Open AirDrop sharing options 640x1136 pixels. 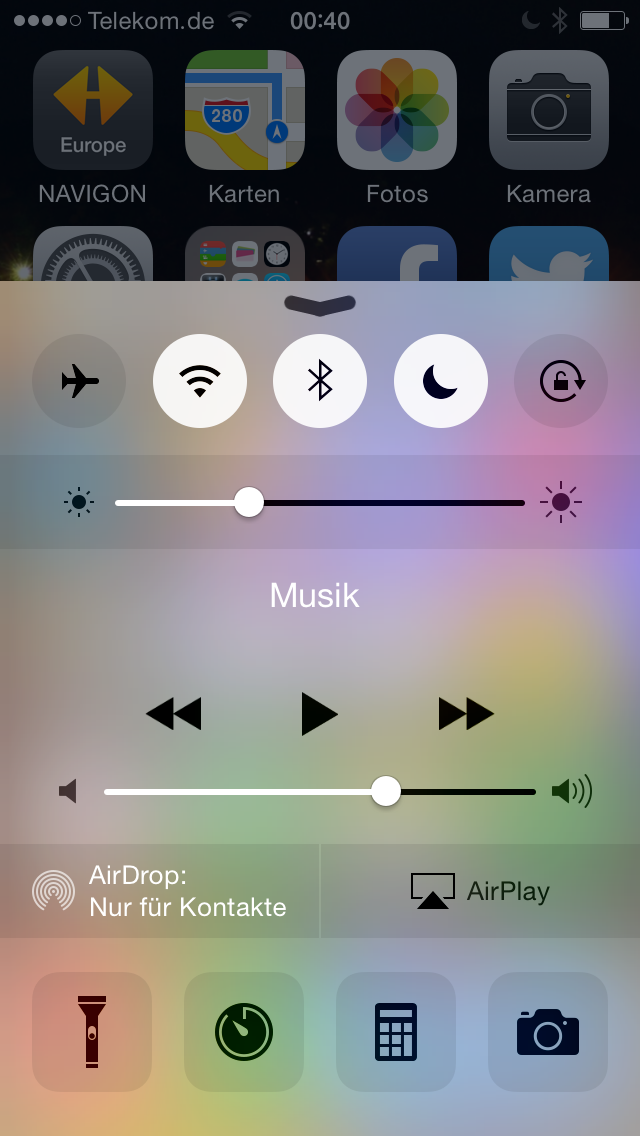click(x=160, y=891)
